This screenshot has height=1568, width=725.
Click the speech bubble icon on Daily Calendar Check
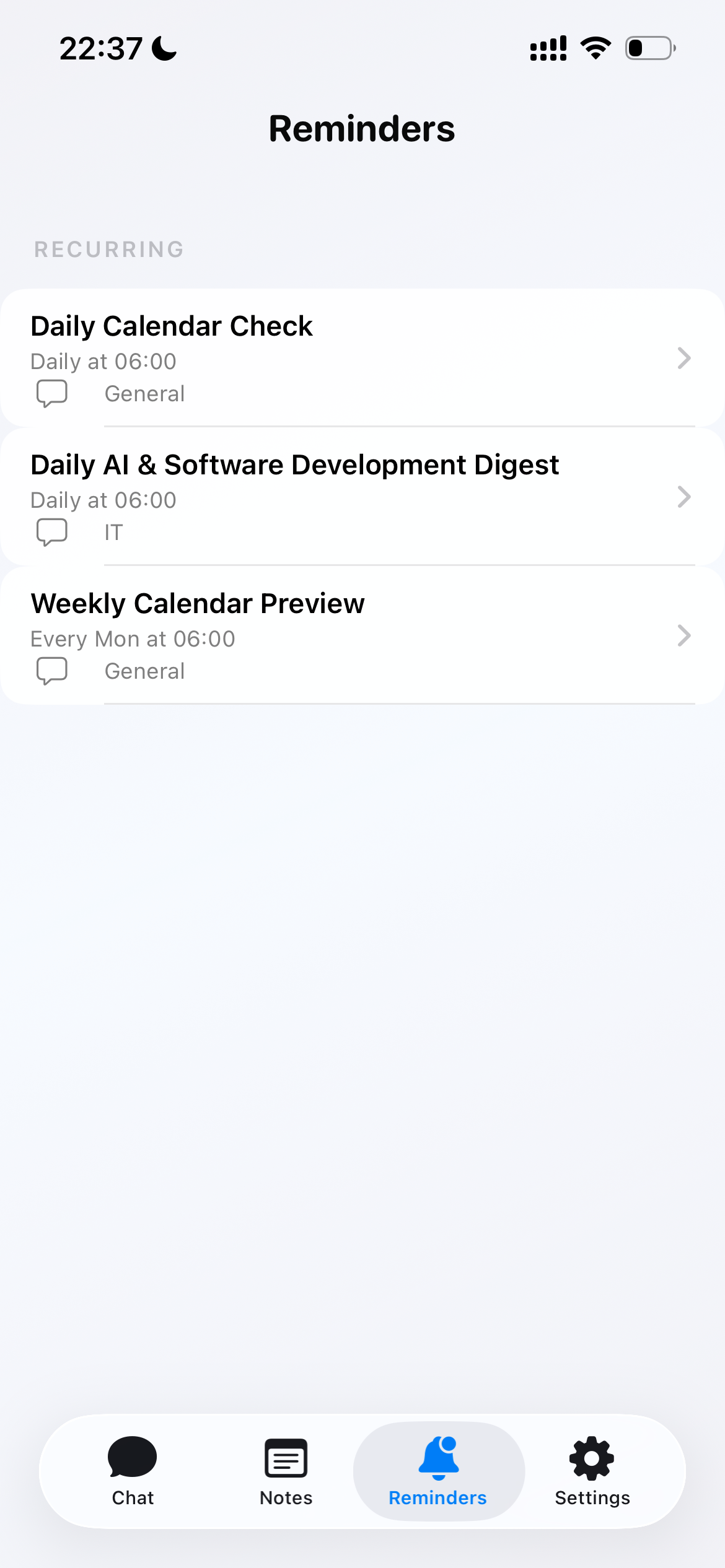[53, 393]
